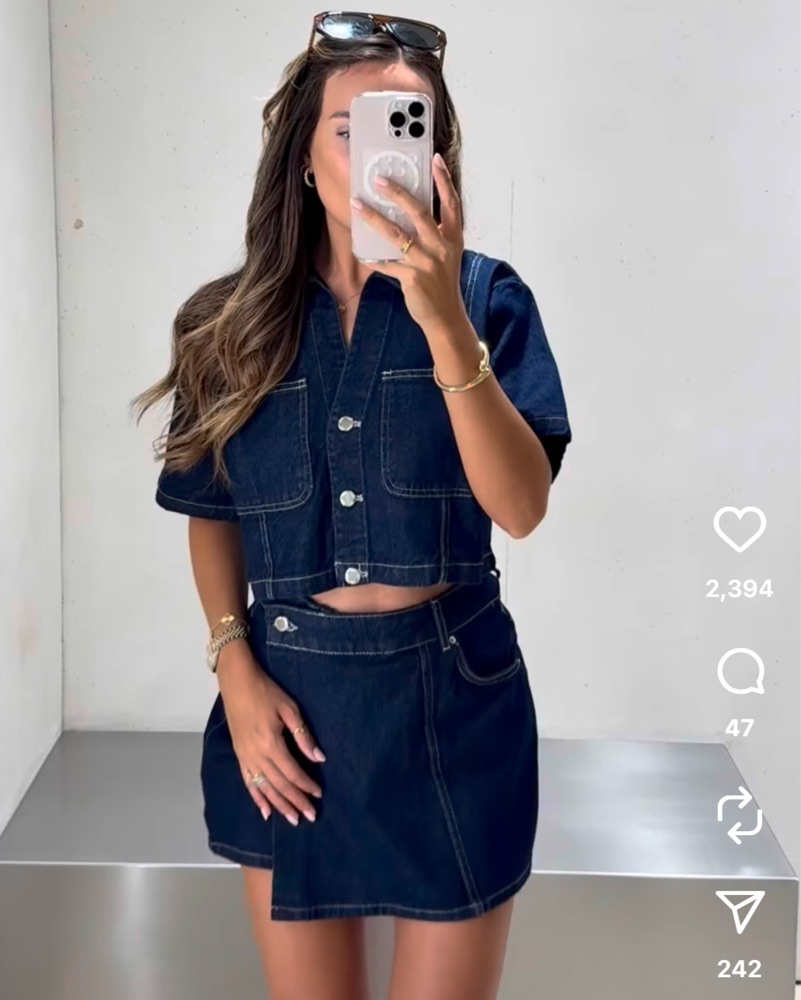
Task: Like this reel with the heart icon
Action: tap(739, 528)
